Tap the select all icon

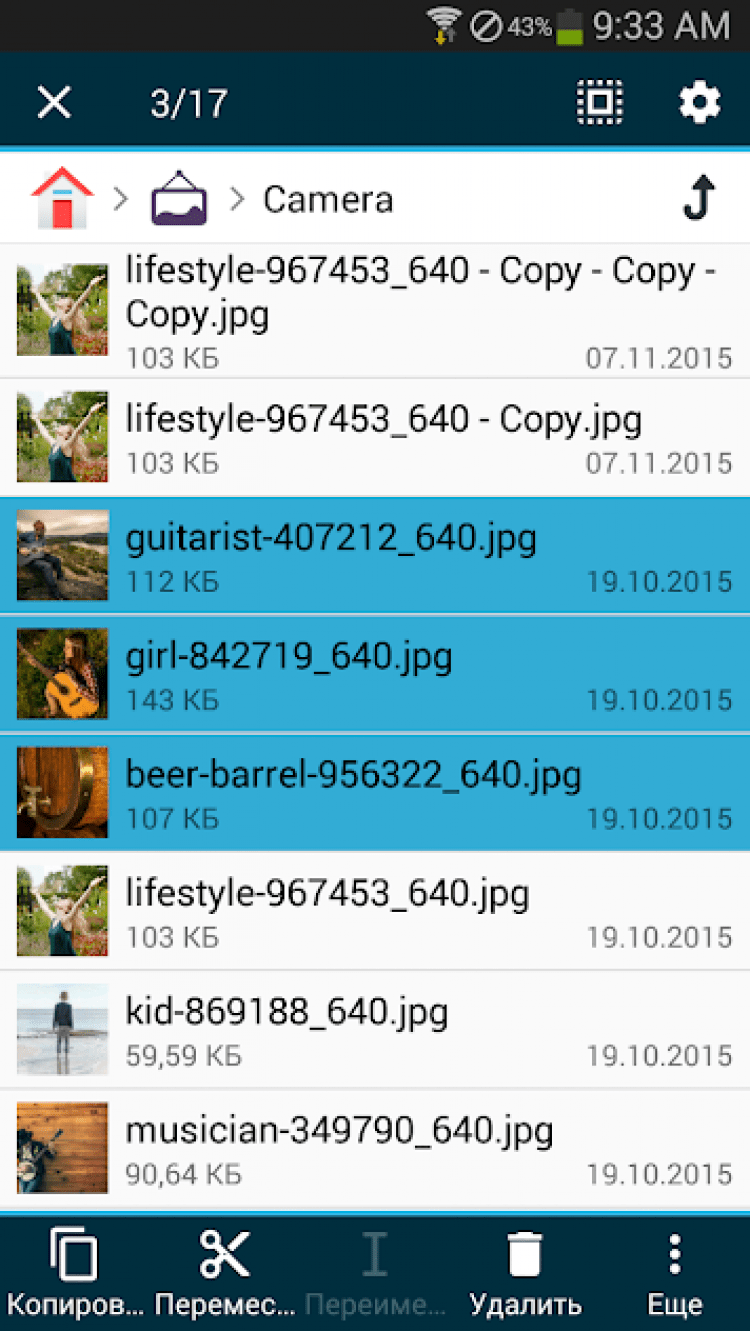click(600, 102)
